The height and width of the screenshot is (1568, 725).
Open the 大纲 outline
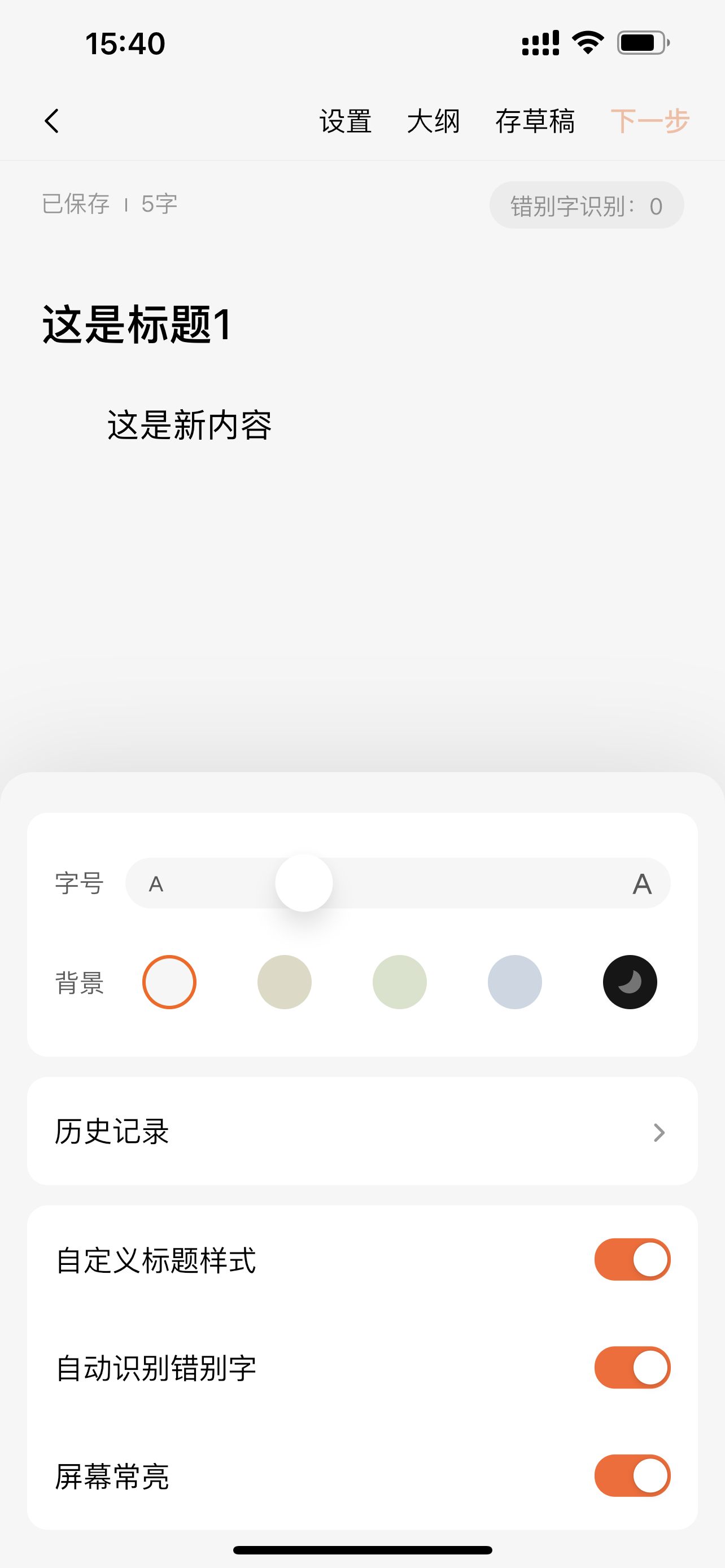coord(433,121)
